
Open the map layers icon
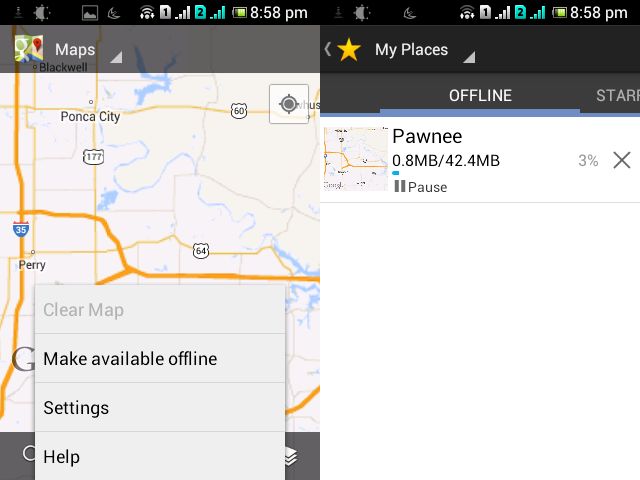tap(290, 456)
